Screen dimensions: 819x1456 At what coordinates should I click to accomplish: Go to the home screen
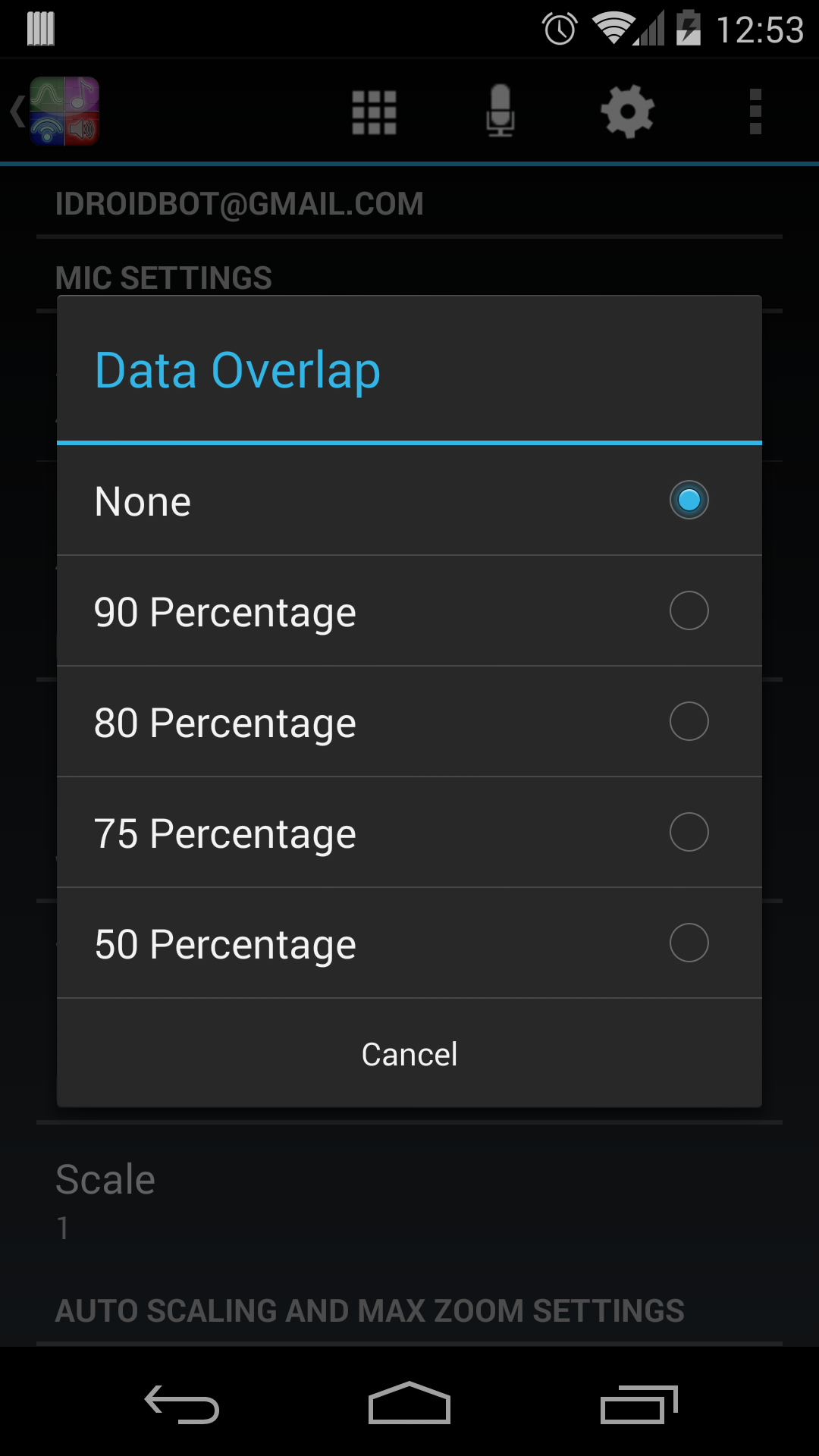tap(409, 1404)
